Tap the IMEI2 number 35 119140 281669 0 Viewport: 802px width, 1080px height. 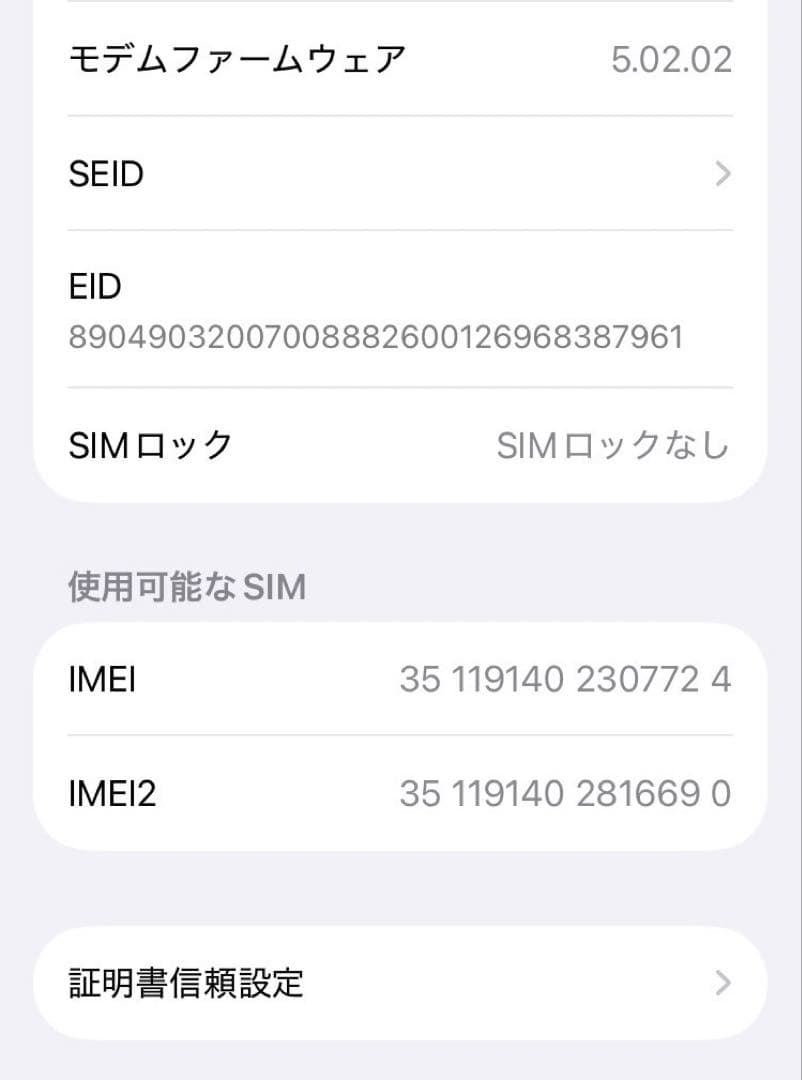tap(563, 793)
